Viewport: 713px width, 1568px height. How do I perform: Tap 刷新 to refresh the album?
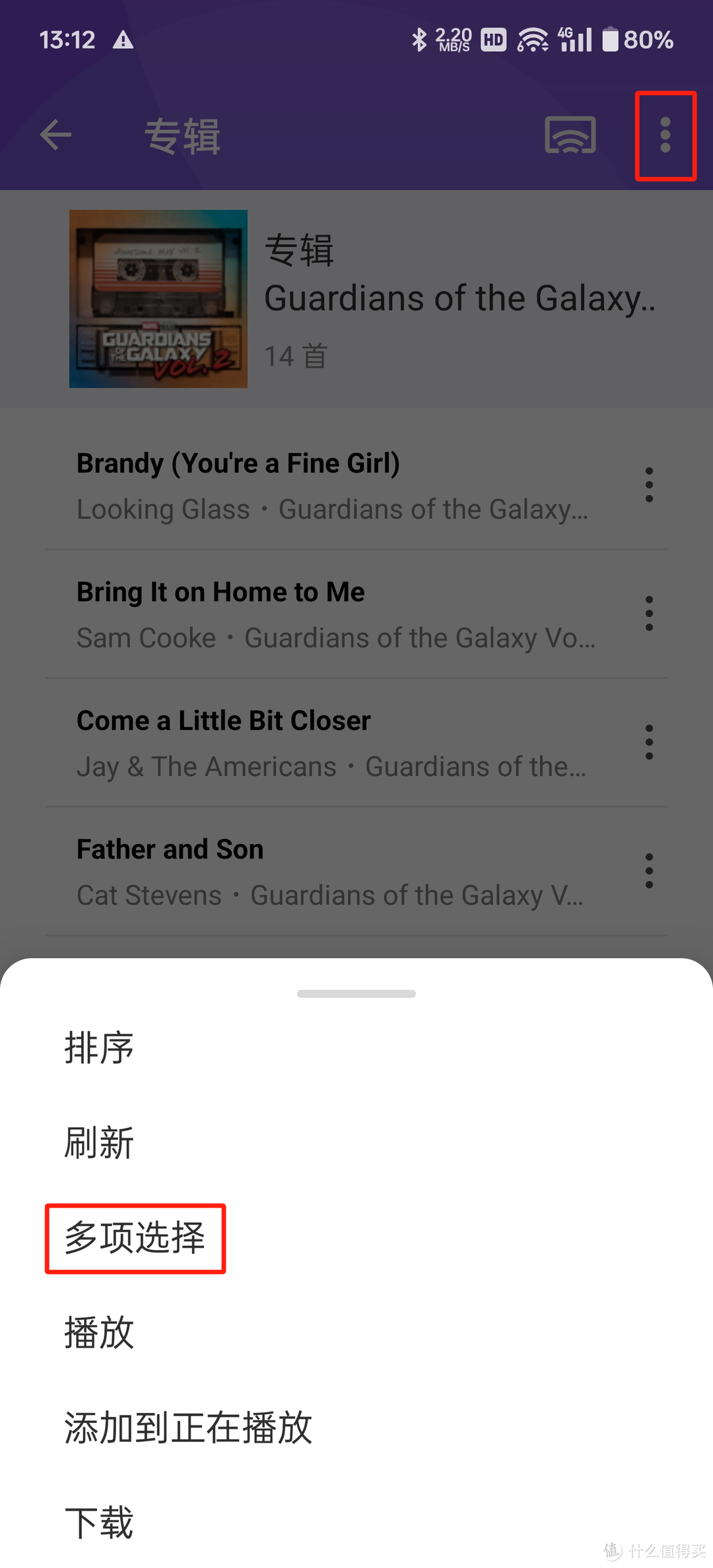(99, 1142)
